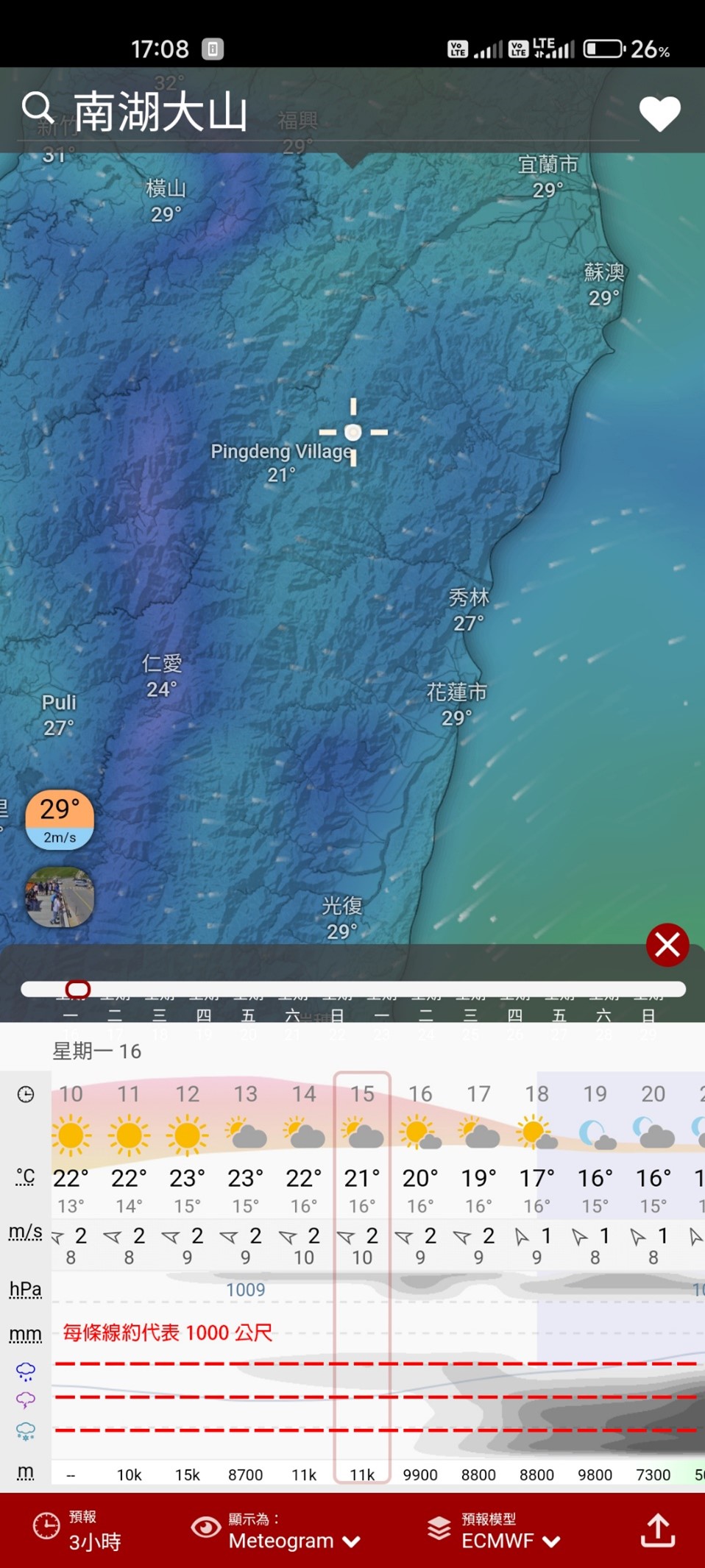Change the m/s wind speed unit
Image resolution: width=705 pixels, height=1568 pixels.
[26, 1232]
